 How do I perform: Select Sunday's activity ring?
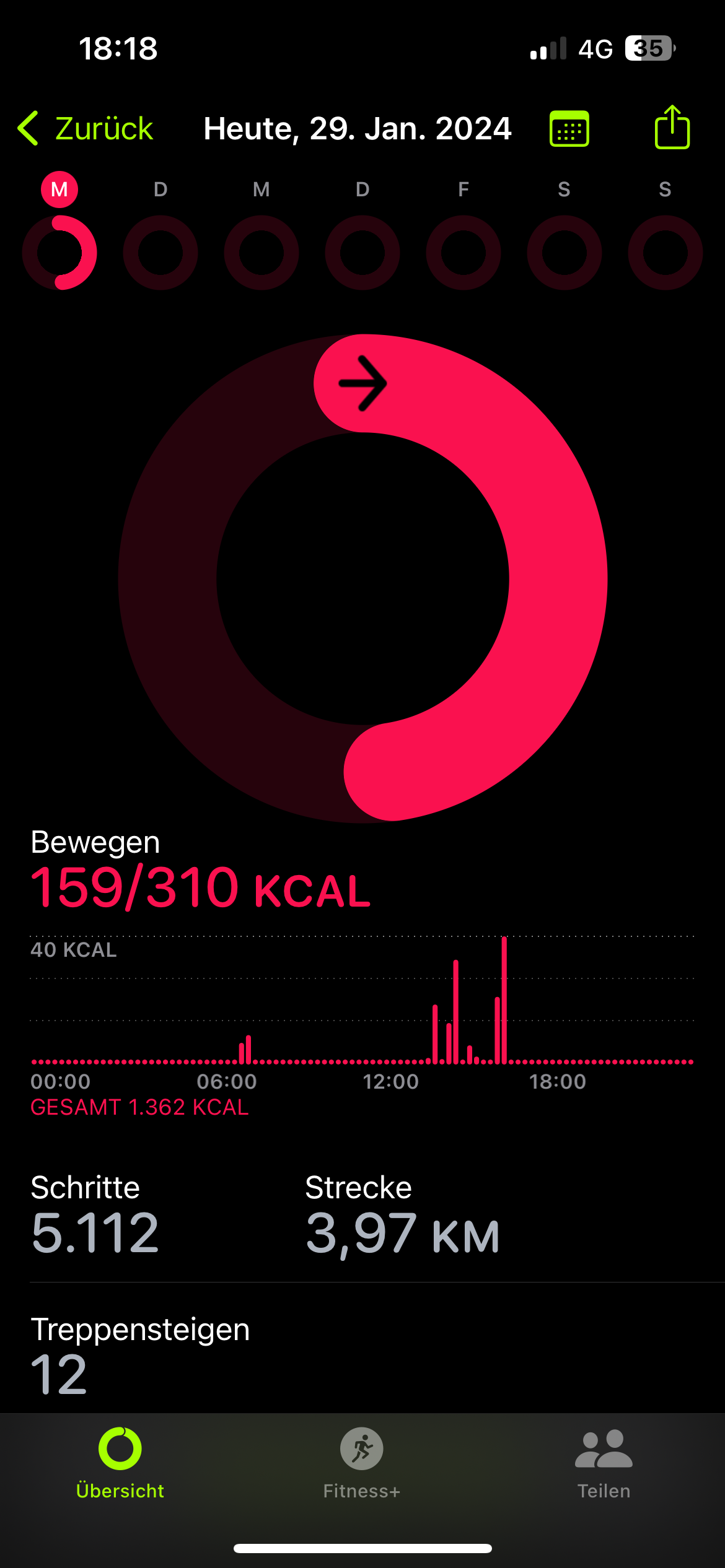(x=665, y=252)
